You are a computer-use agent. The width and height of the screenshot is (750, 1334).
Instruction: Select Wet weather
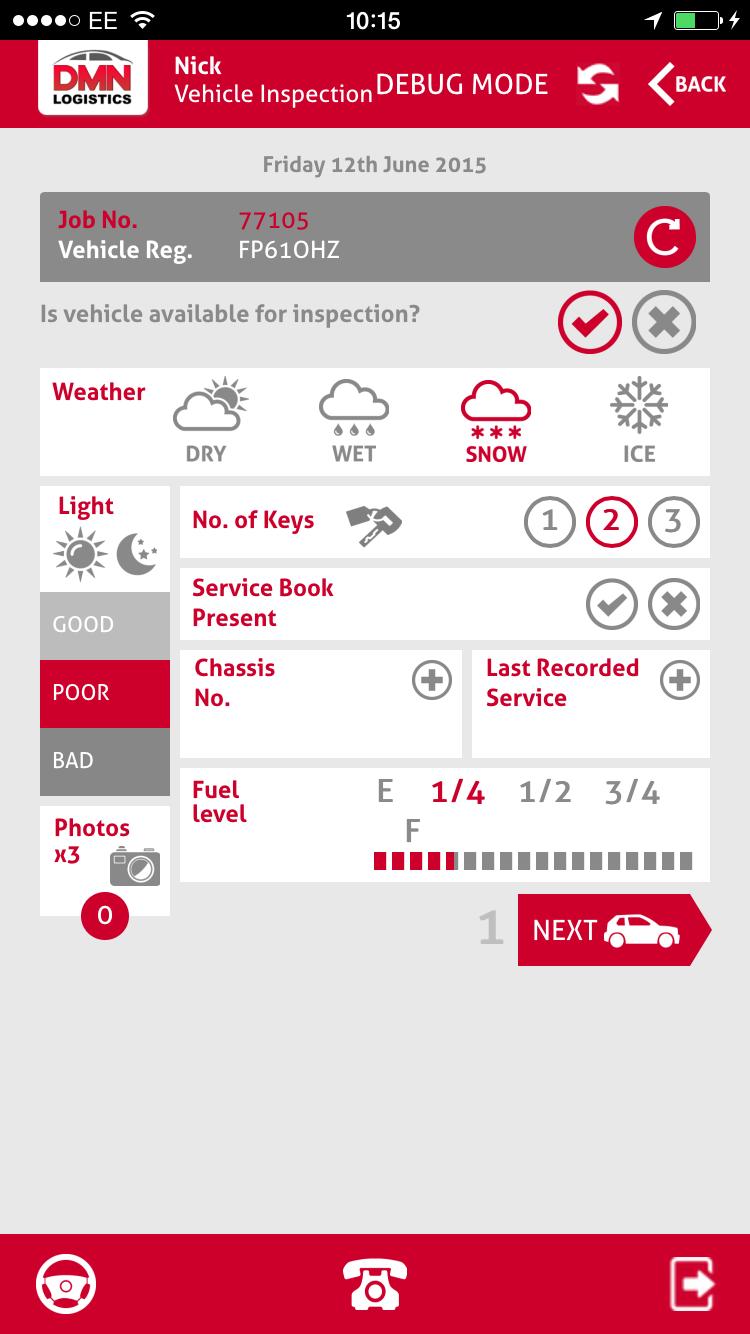click(x=353, y=420)
